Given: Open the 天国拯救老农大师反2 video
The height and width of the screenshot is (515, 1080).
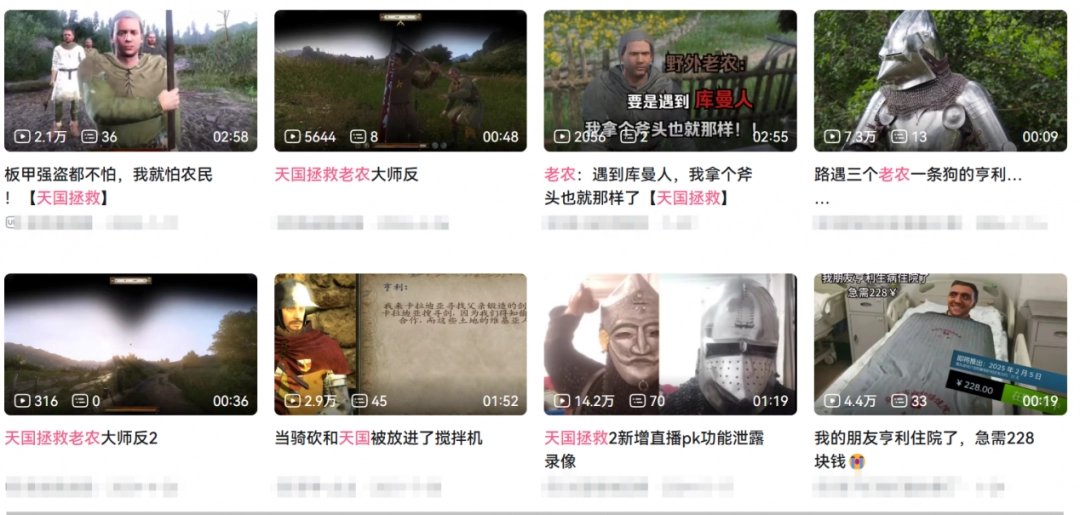Looking at the screenshot, I should [130, 344].
